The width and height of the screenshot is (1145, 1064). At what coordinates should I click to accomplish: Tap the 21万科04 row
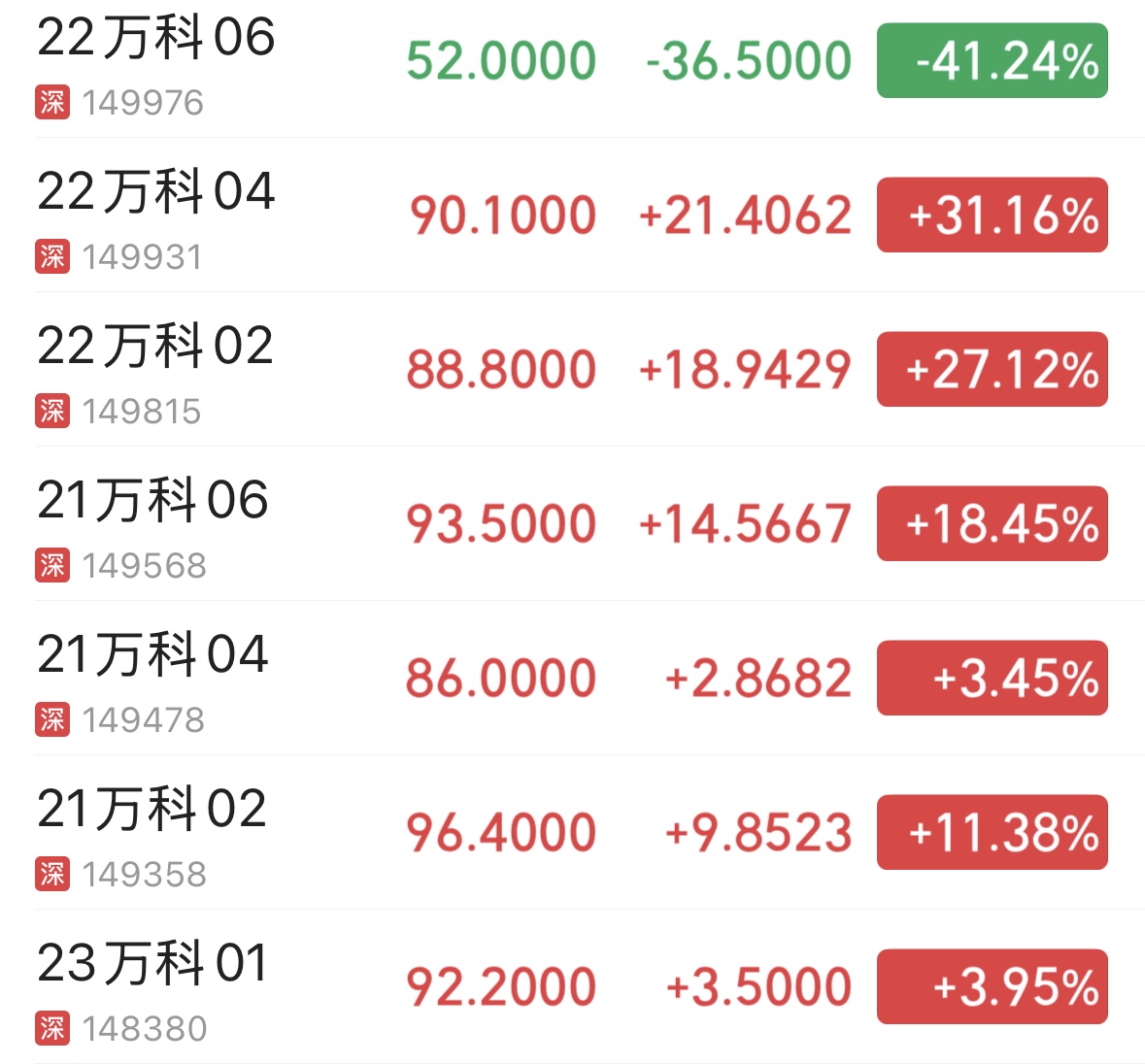coord(152,655)
